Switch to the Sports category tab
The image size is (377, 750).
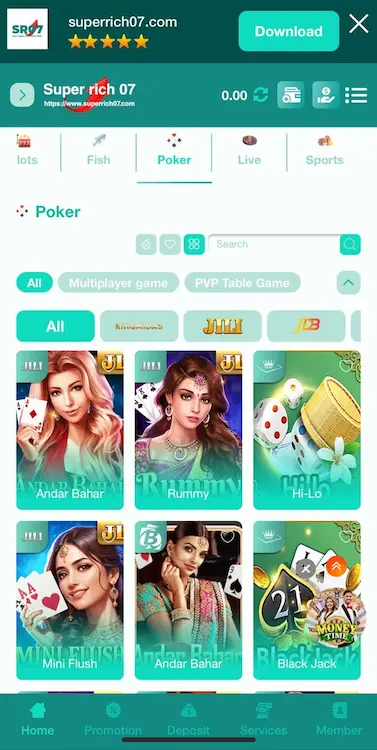click(x=324, y=152)
